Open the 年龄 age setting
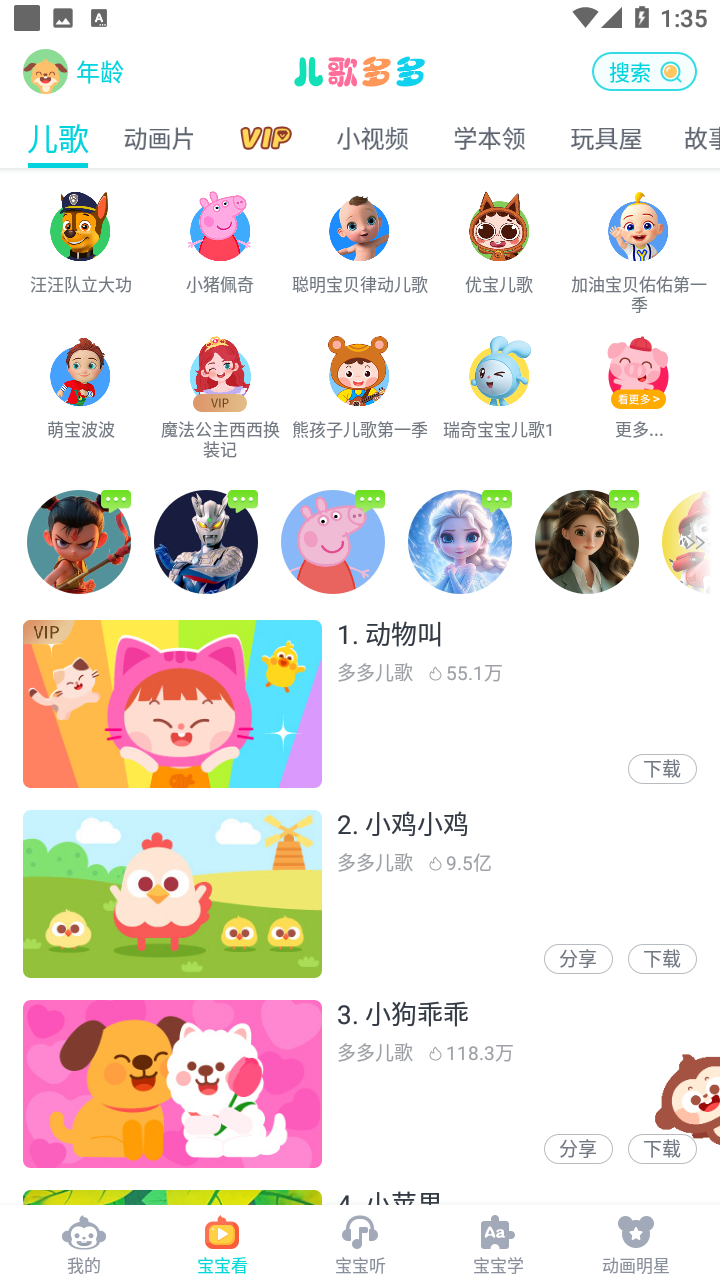The height and width of the screenshot is (1280, 720). (x=74, y=72)
